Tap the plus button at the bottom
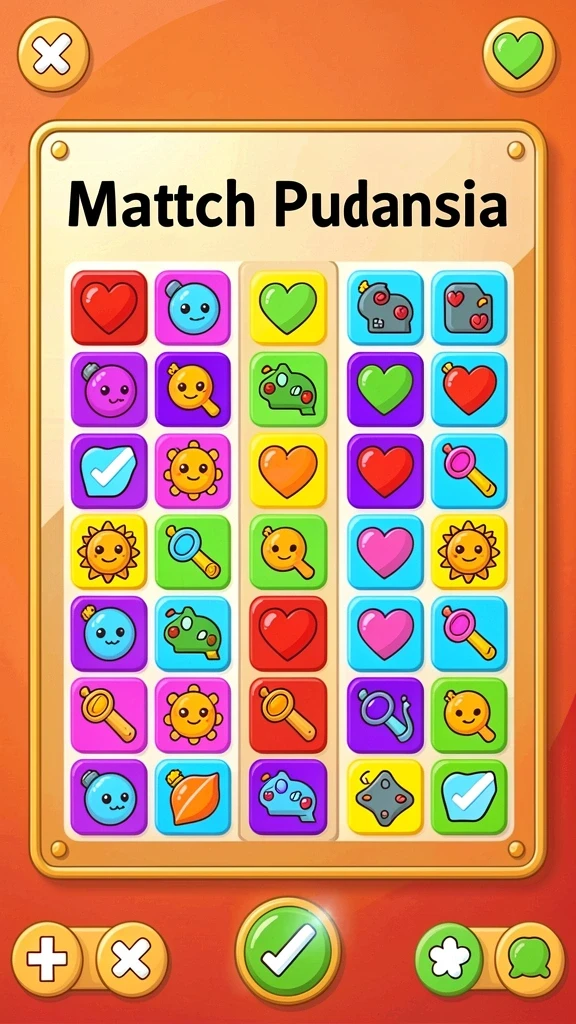 pos(48,958)
